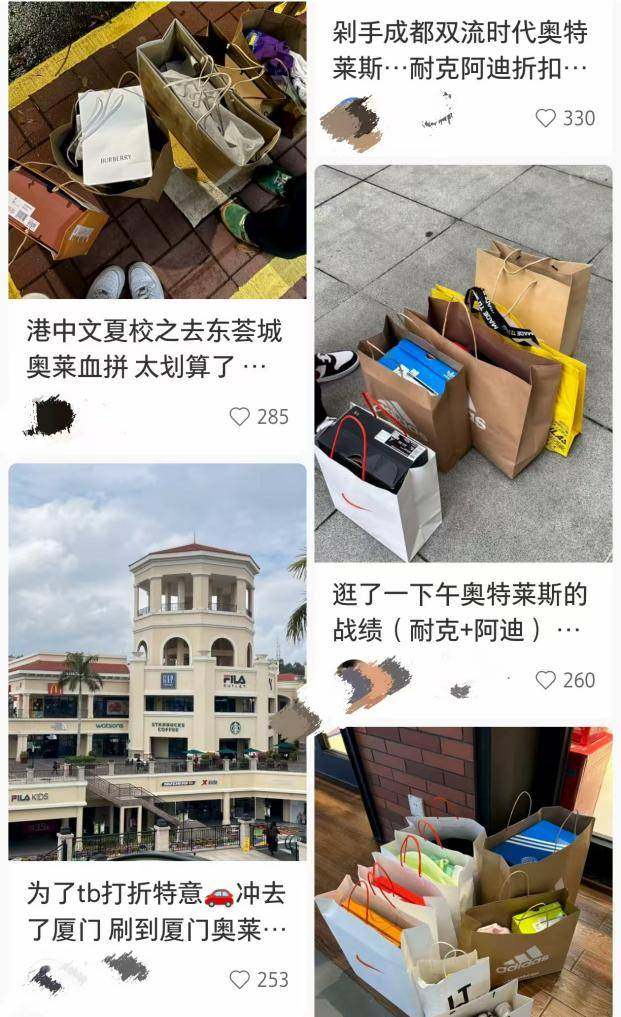Like the 厦门奥莱 post with 253 likes
Viewport: 621px width, 1017px height.
[240, 979]
